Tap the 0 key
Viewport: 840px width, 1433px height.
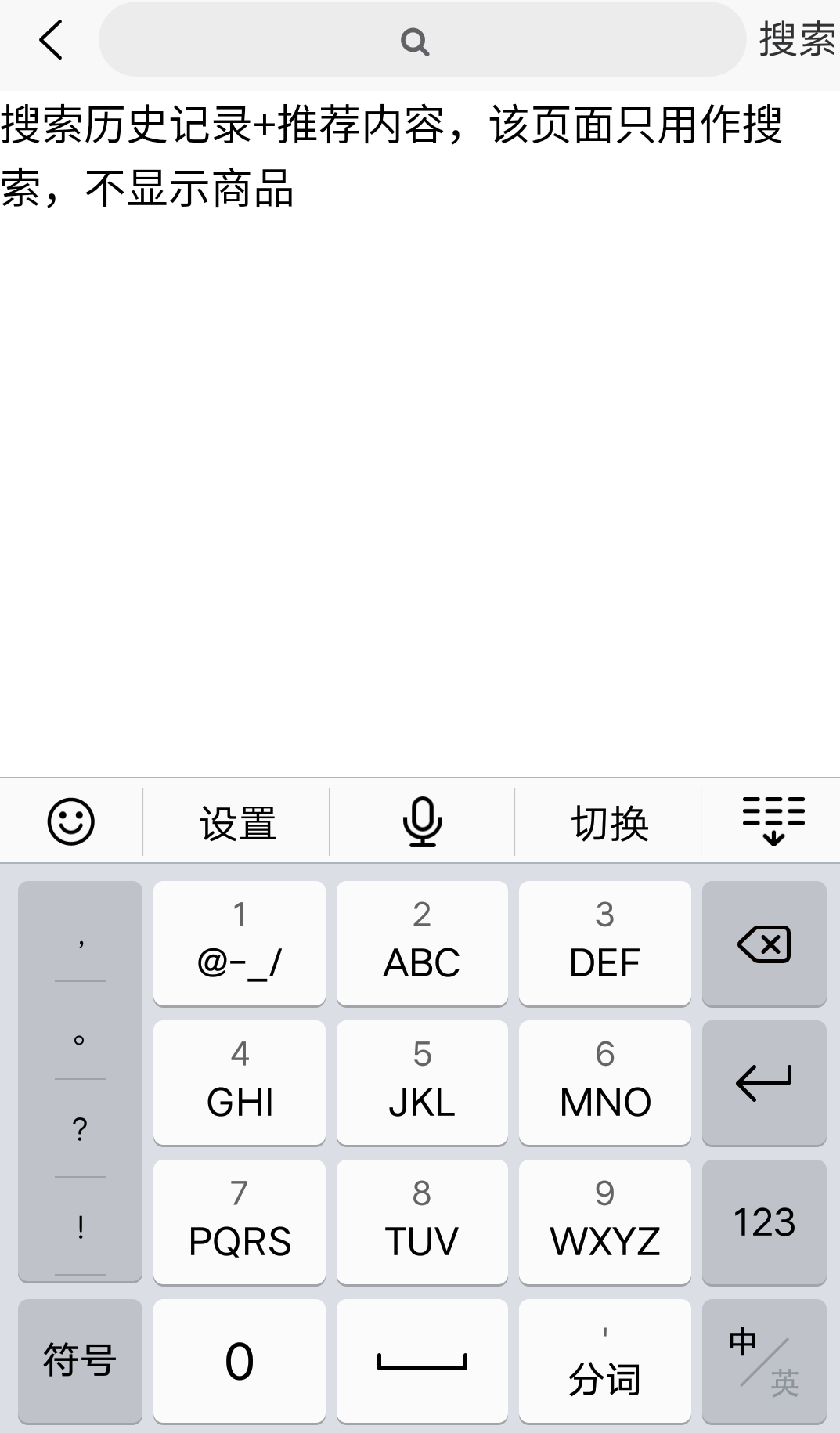pos(240,1362)
